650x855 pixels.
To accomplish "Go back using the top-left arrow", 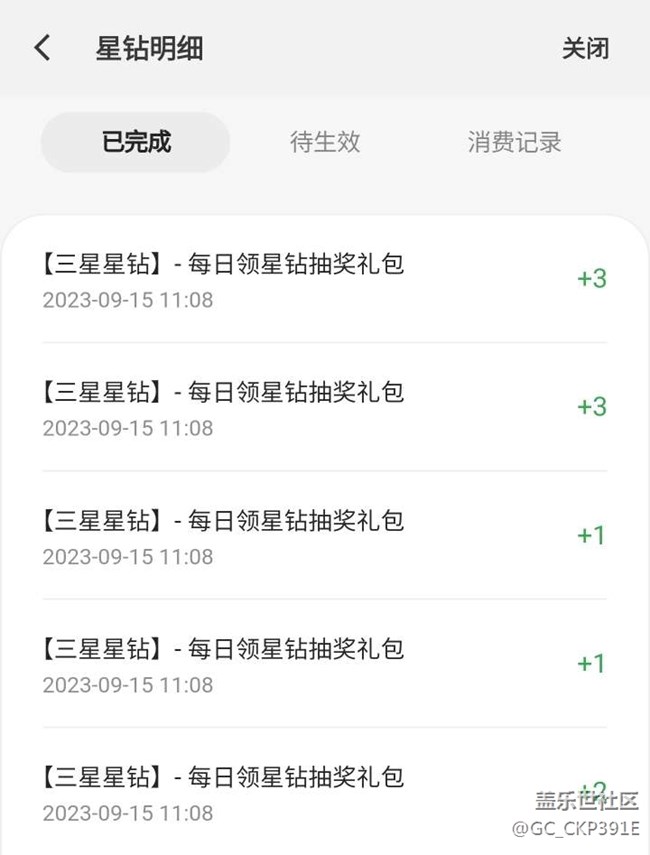I will tap(42, 48).
